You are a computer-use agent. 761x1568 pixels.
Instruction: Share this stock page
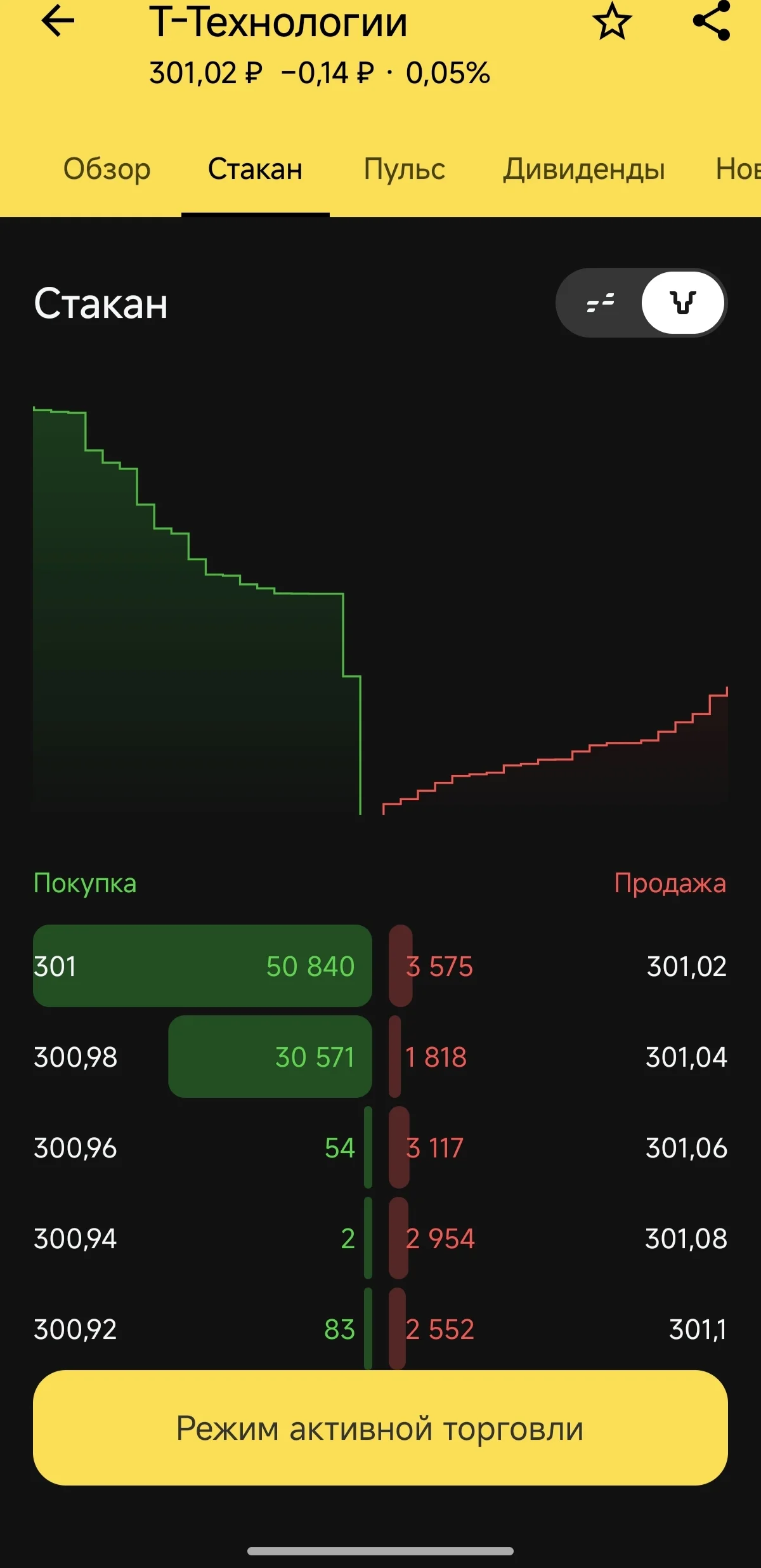pos(712,21)
